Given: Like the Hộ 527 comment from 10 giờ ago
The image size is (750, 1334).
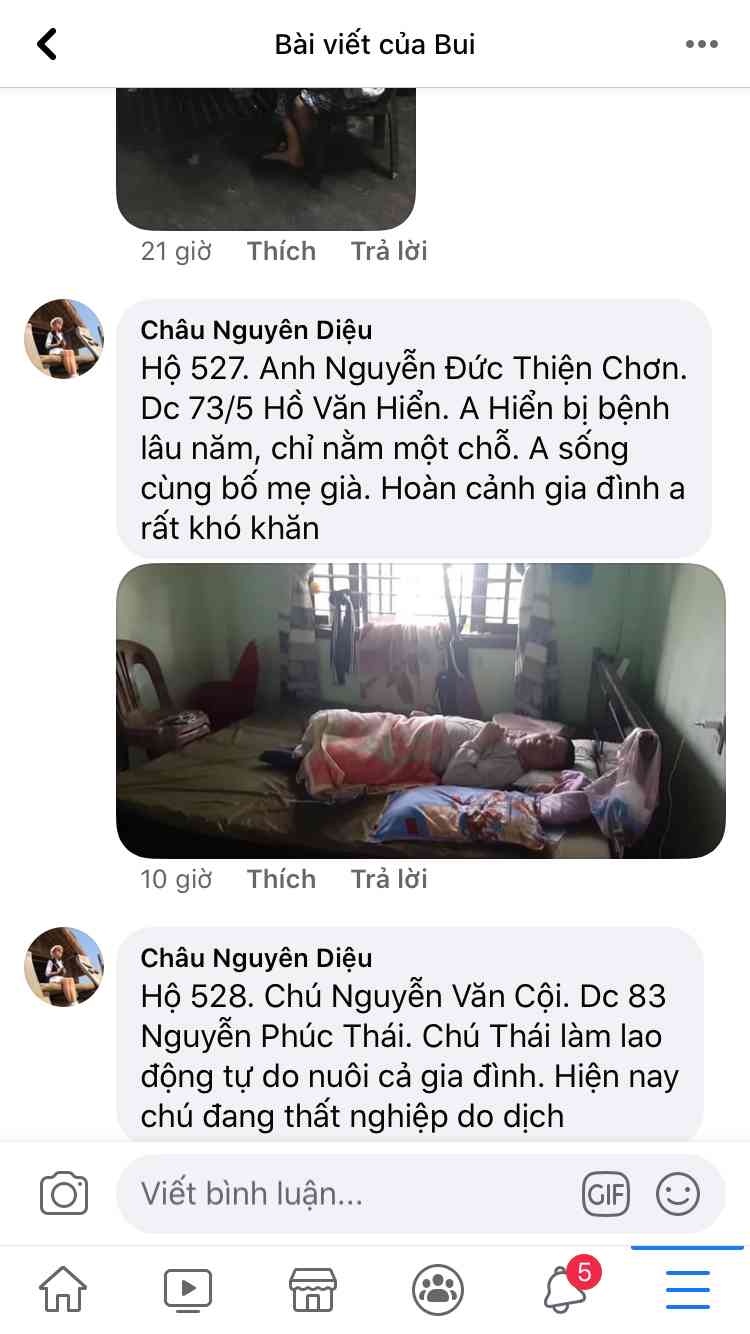Looking at the screenshot, I should [281, 879].
